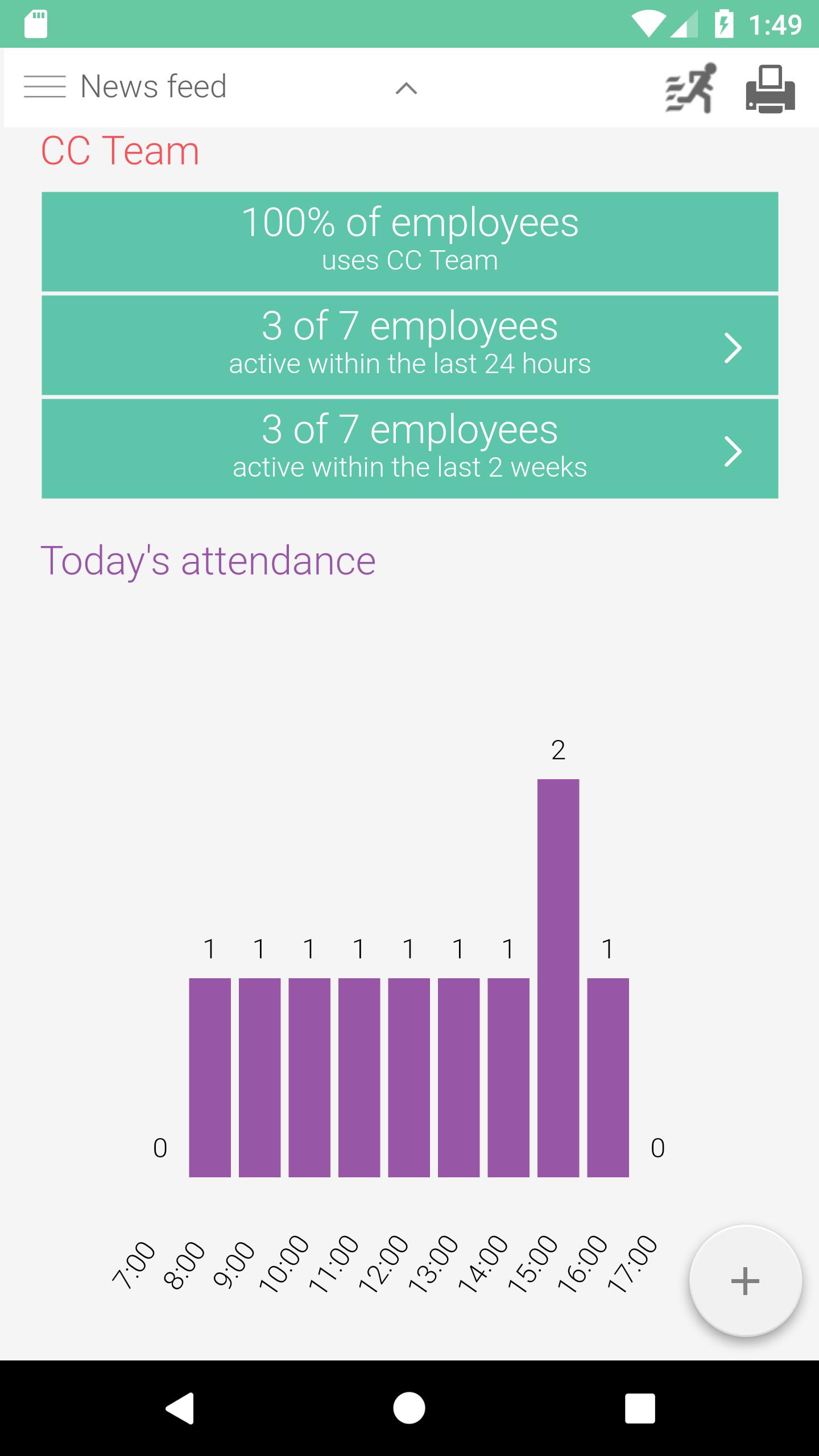Tap the printer icon
The width and height of the screenshot is (819, 1456).
tap(770, 89)
